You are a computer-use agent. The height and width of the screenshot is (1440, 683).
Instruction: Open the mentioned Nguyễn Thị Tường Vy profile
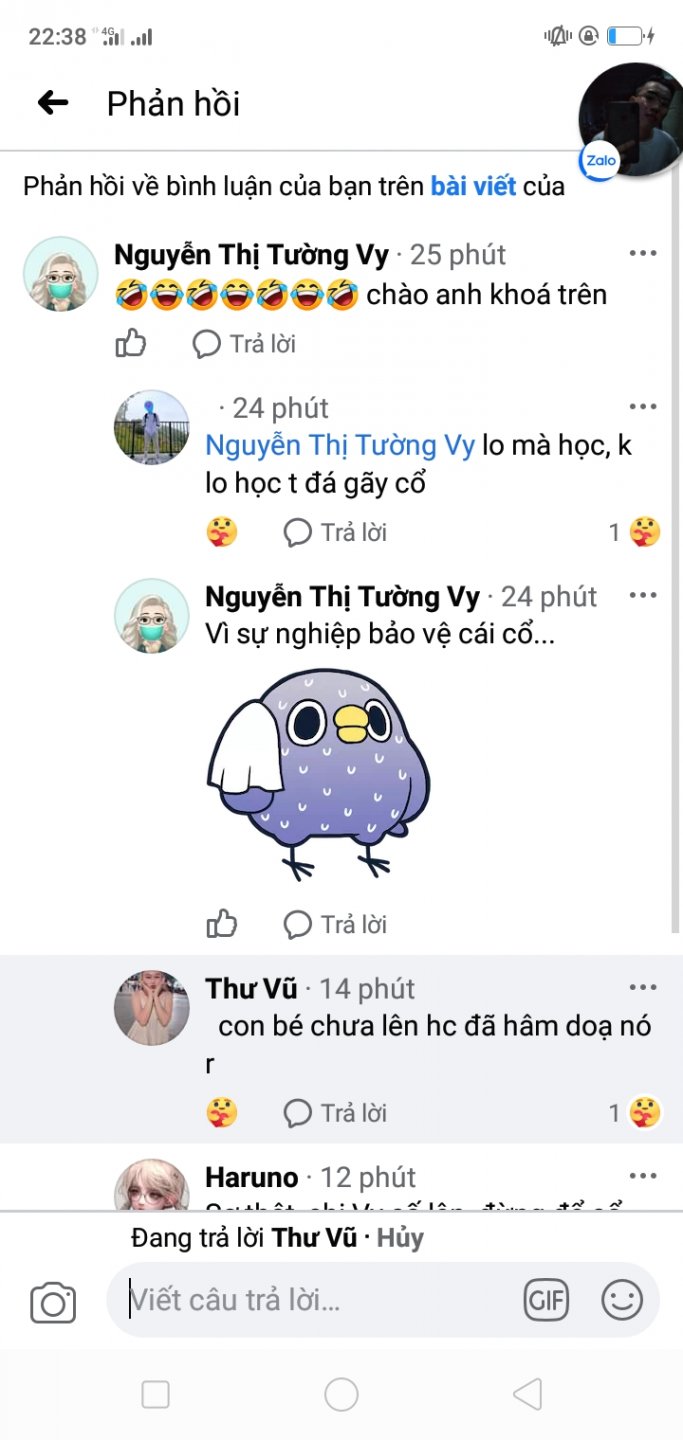[340, 446]
